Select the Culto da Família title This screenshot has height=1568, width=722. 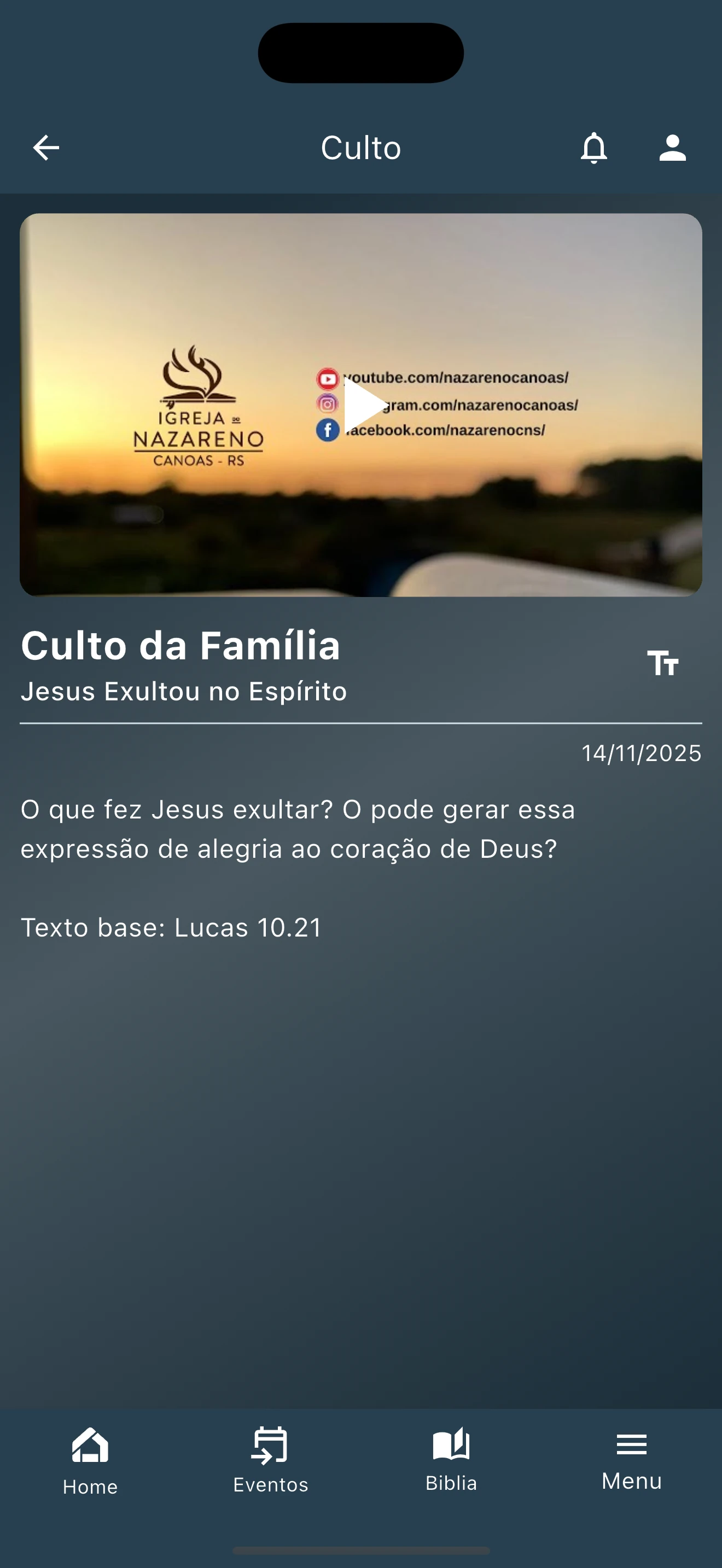point(181,646)
